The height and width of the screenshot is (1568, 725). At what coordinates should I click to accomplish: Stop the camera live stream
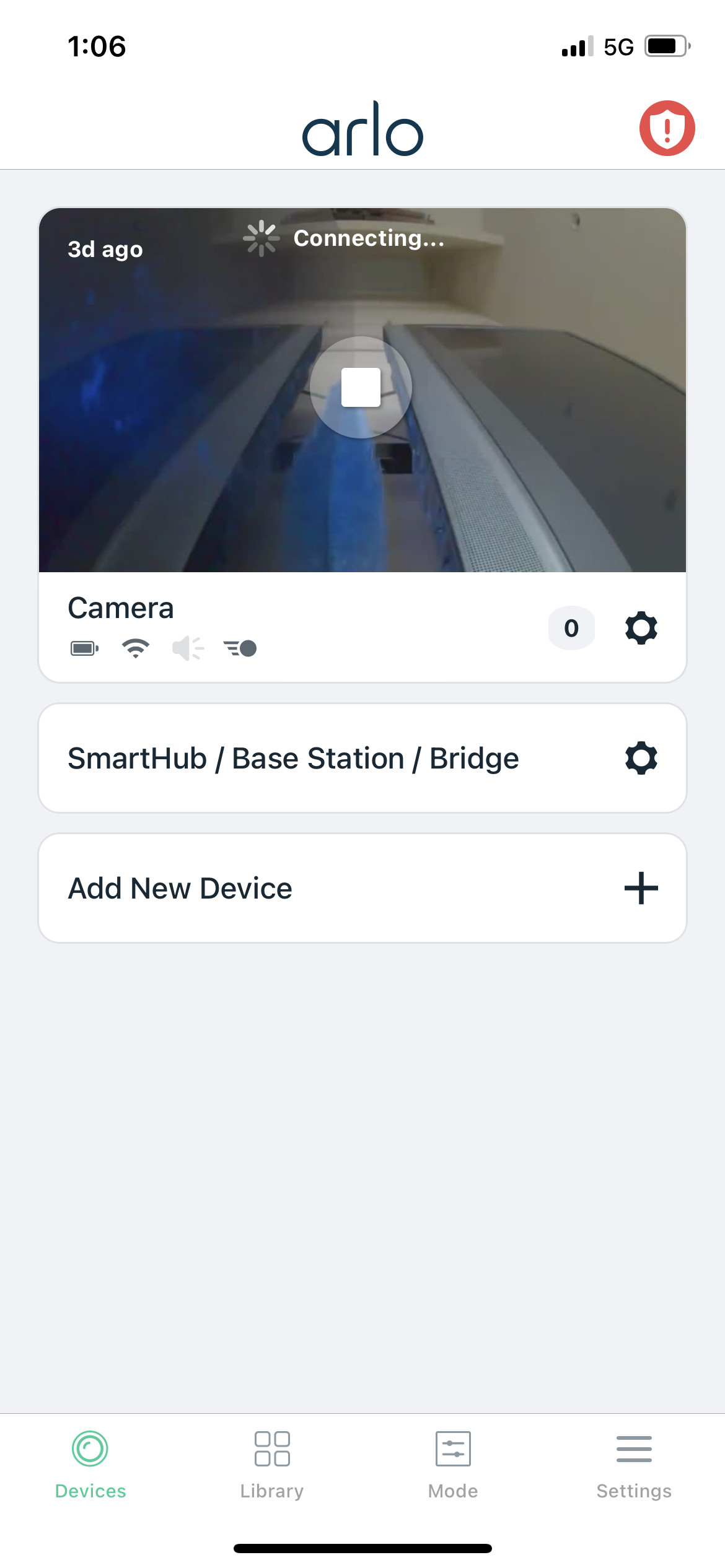coord(361,388)
